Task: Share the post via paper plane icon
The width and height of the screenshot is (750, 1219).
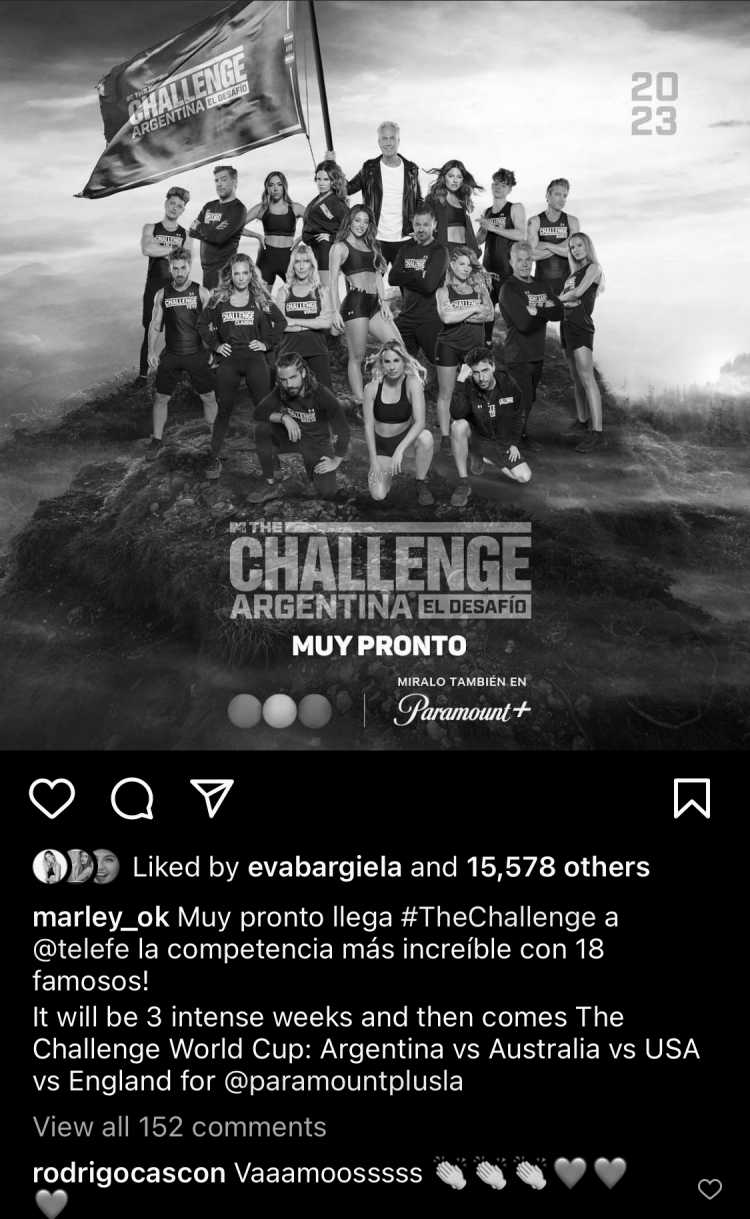Action: (212, 797)
